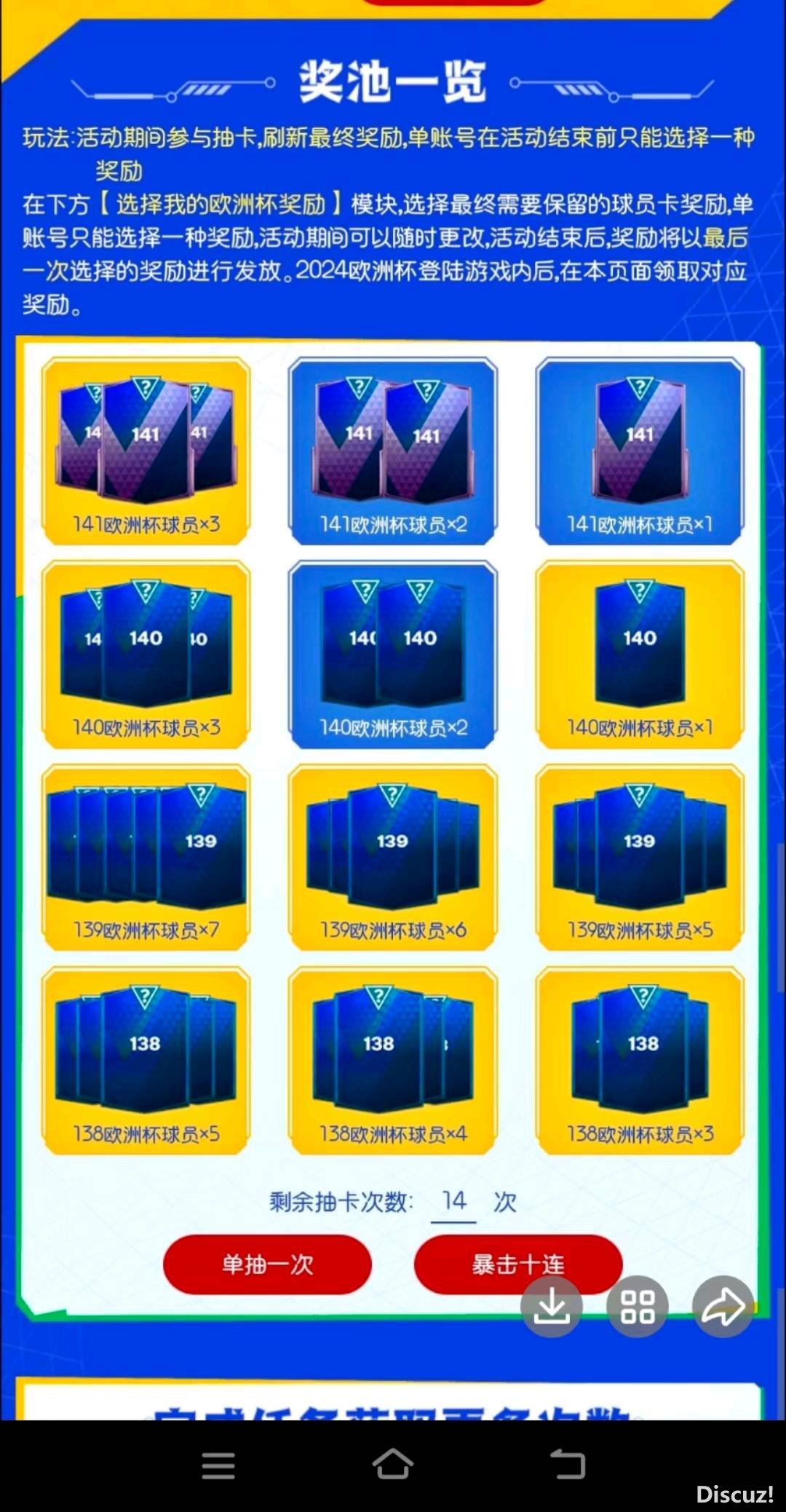Download the image with the download icon

pos(552,1306)
